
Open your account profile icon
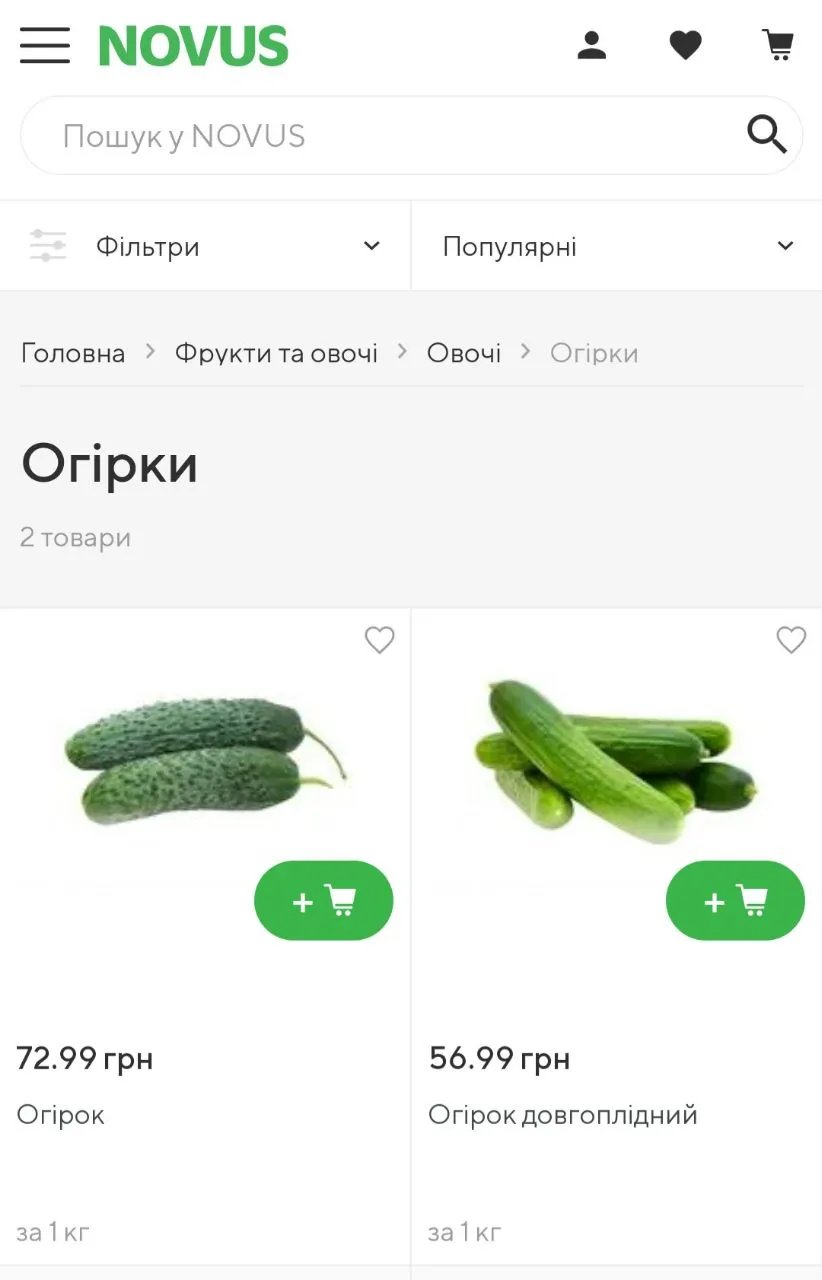coord(592,44)
